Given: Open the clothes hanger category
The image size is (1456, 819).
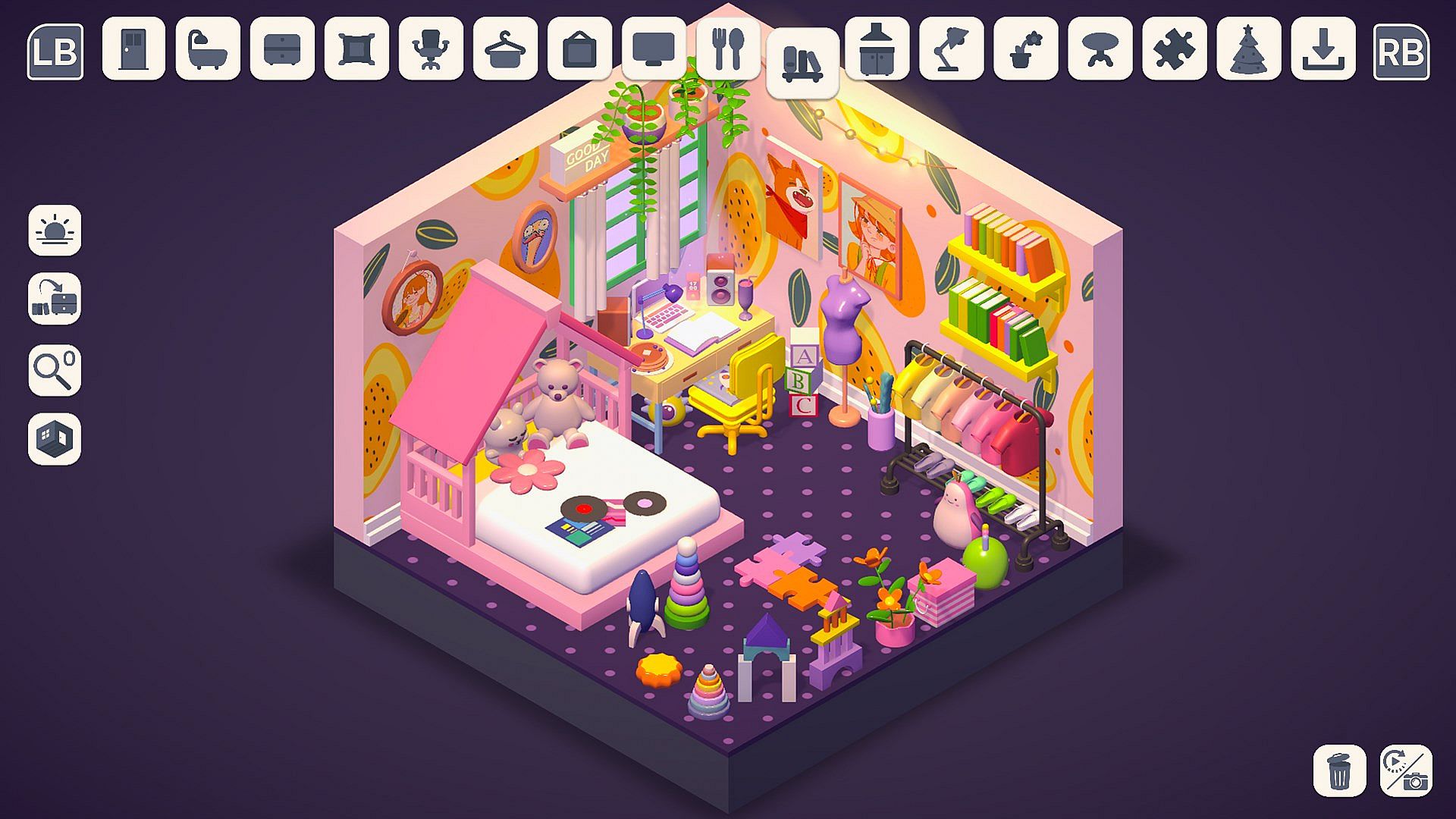Looking at the screenshot, I should [x=504, y=49].
